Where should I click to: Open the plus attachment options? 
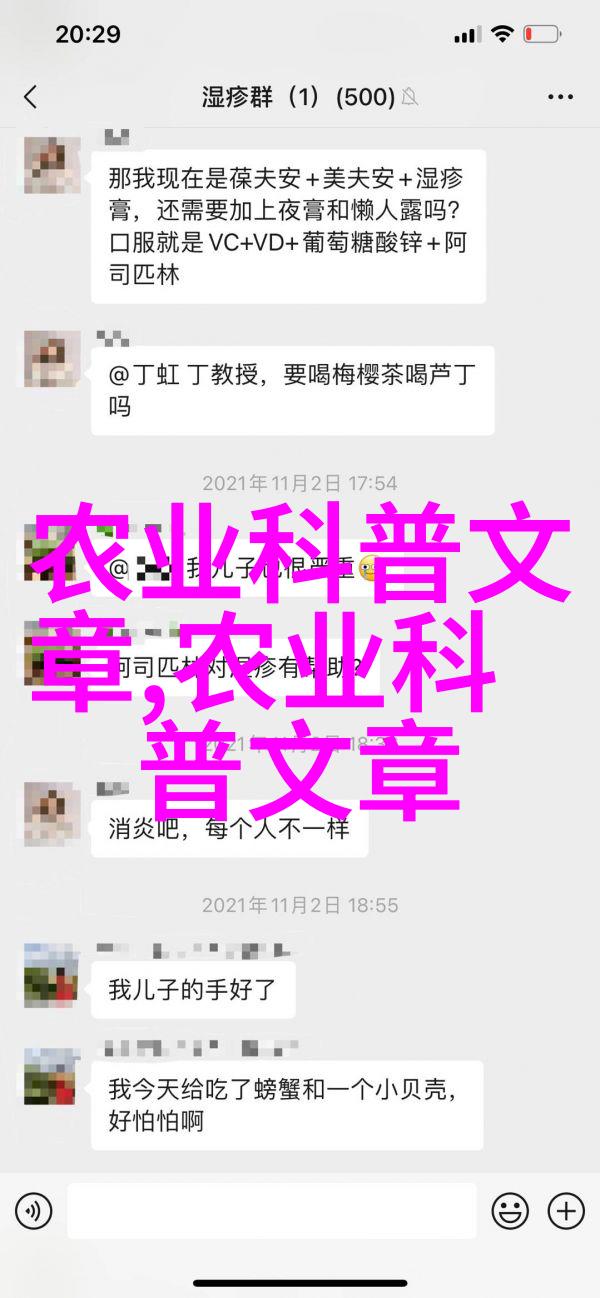point(565,1211)
